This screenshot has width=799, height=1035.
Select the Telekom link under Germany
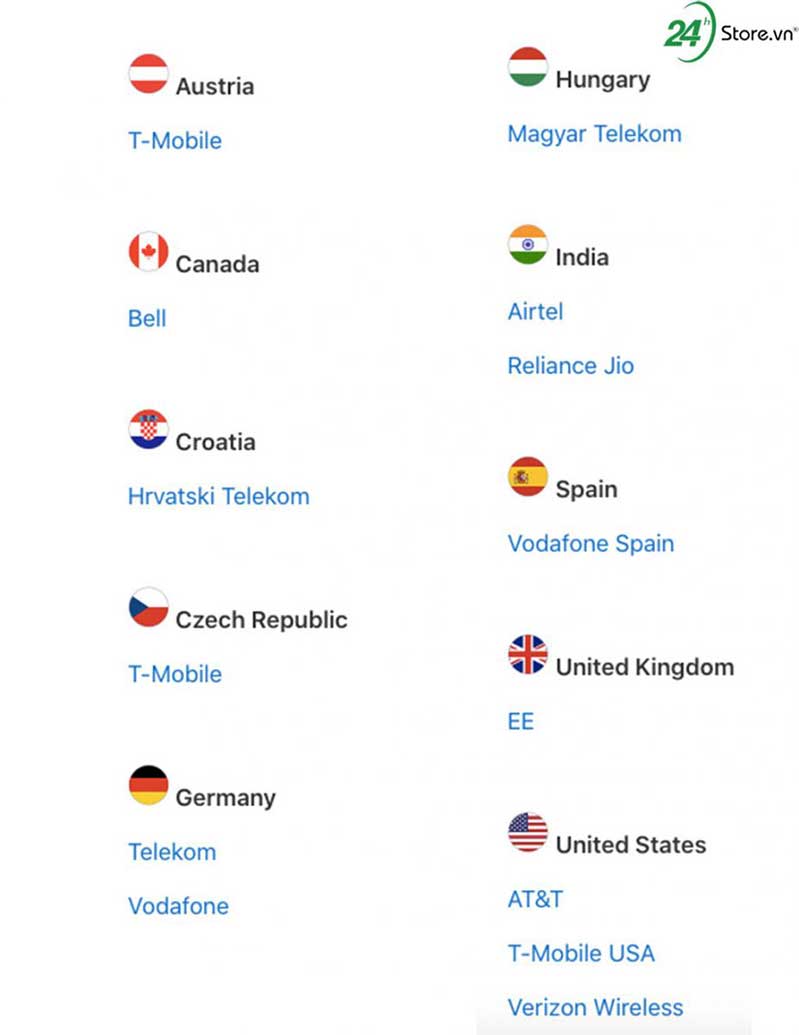pos(171,852)
